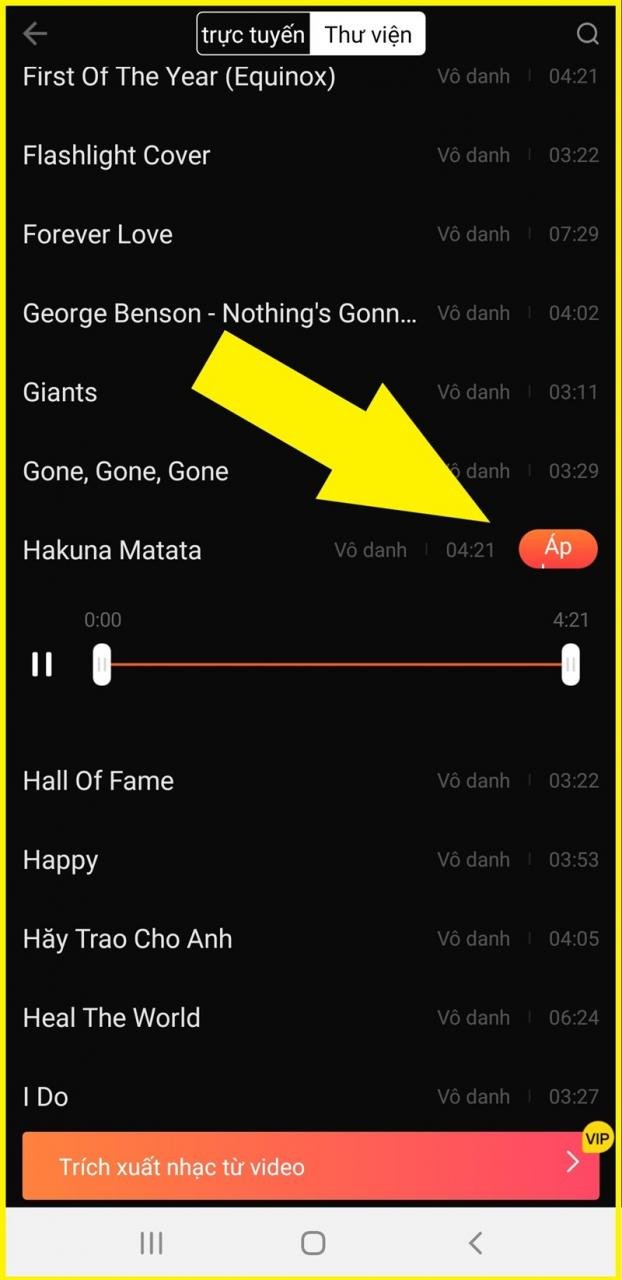Select the song I Do
The width and height of the screenshot is (622, 1280).
click(x=46, y=1097)
